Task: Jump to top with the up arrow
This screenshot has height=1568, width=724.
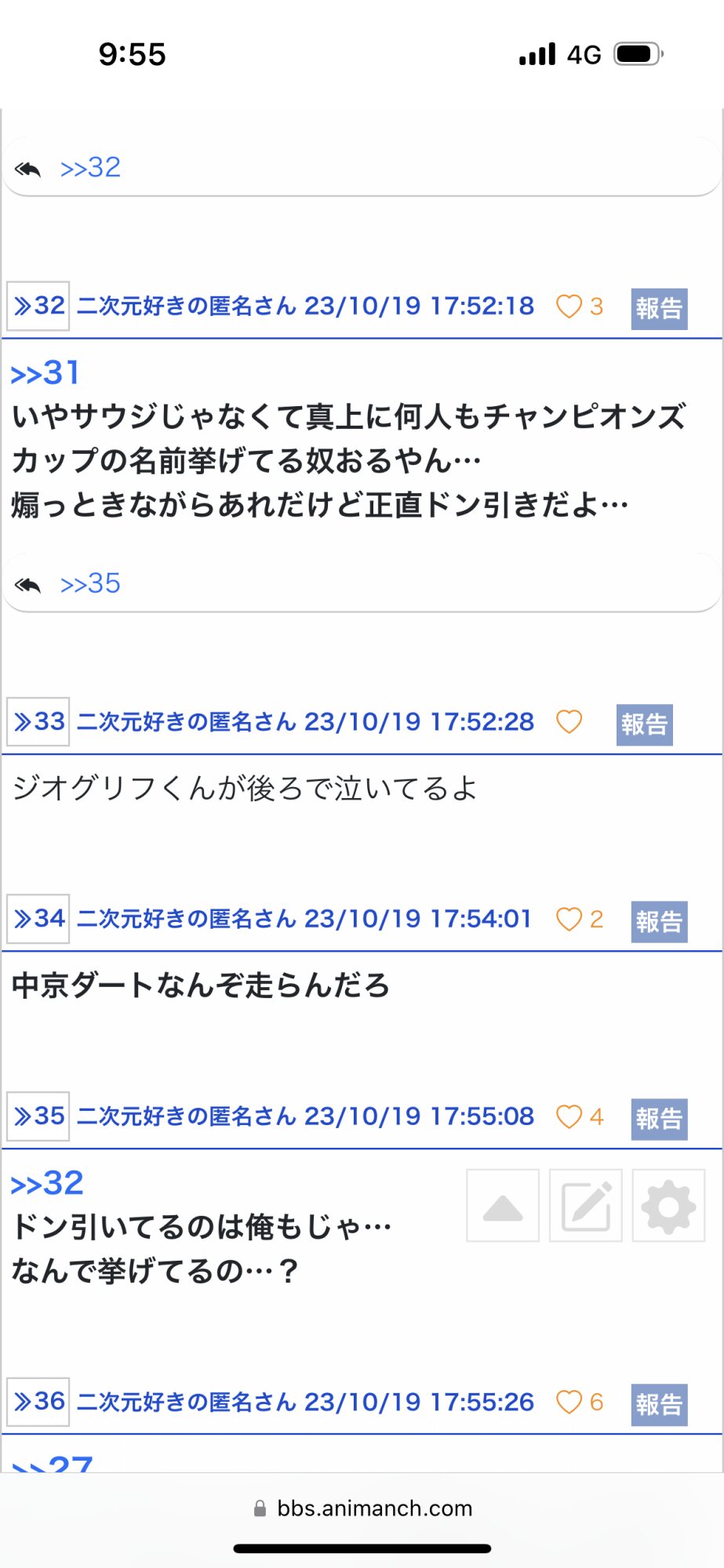Action: [503, 1206]
